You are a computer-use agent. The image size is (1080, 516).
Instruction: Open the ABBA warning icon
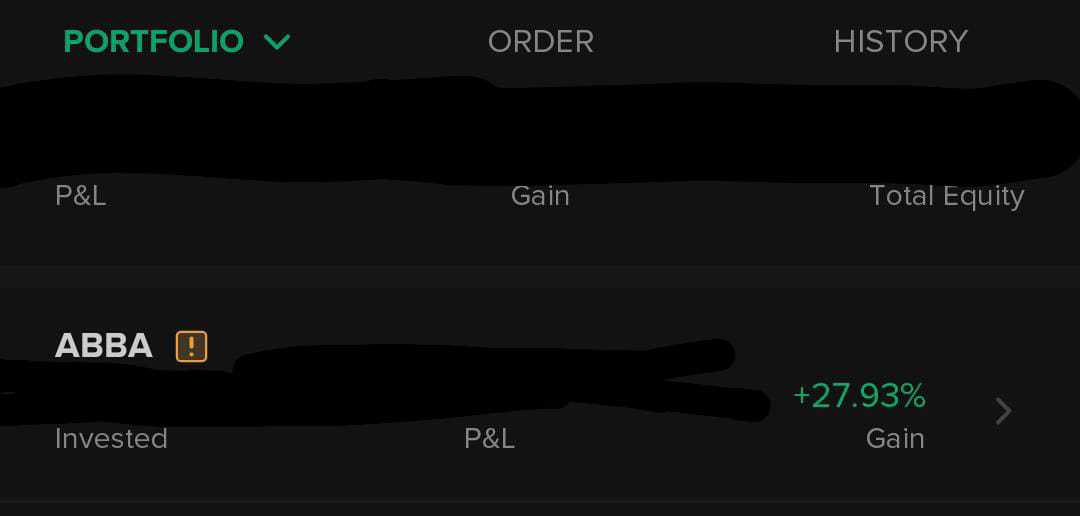191,347
